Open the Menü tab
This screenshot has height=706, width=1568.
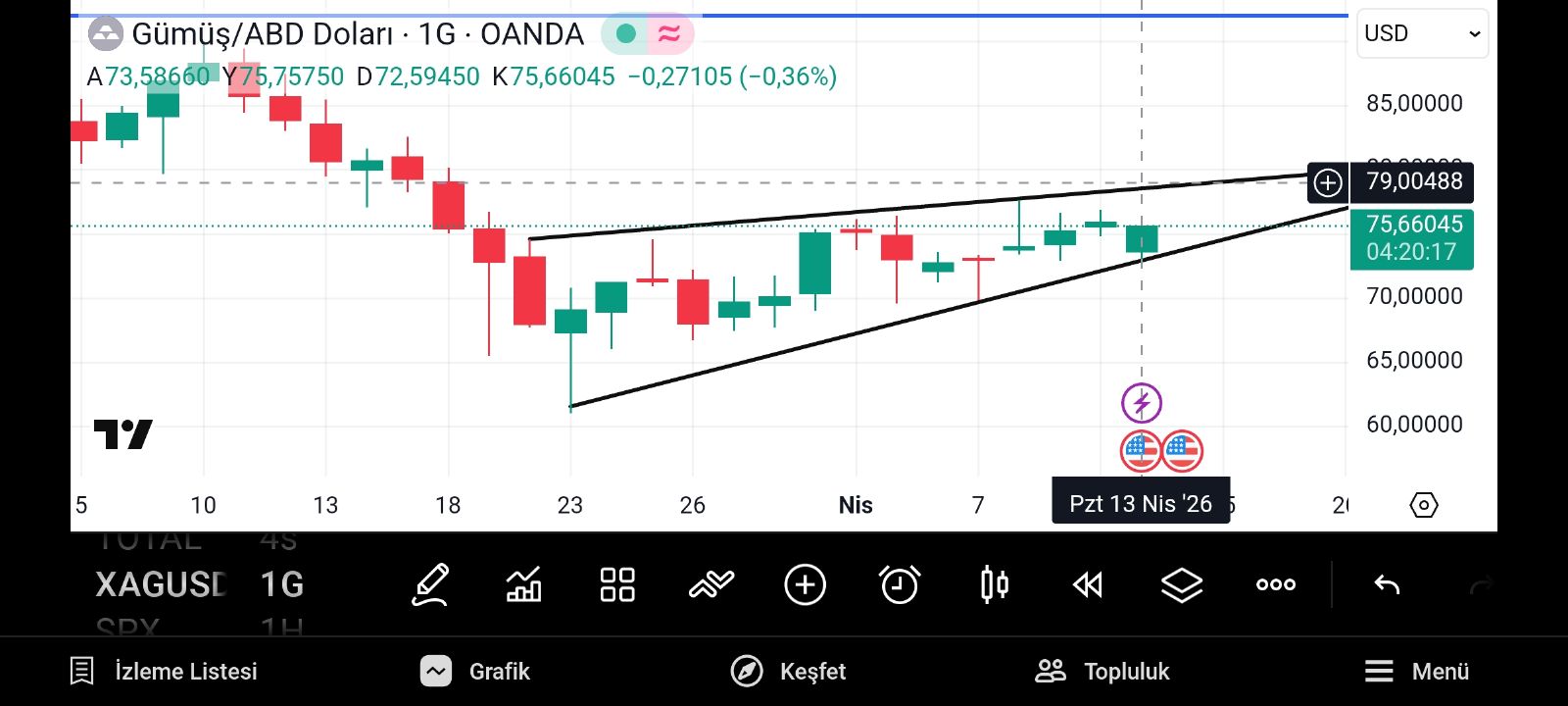(1417, 672)
